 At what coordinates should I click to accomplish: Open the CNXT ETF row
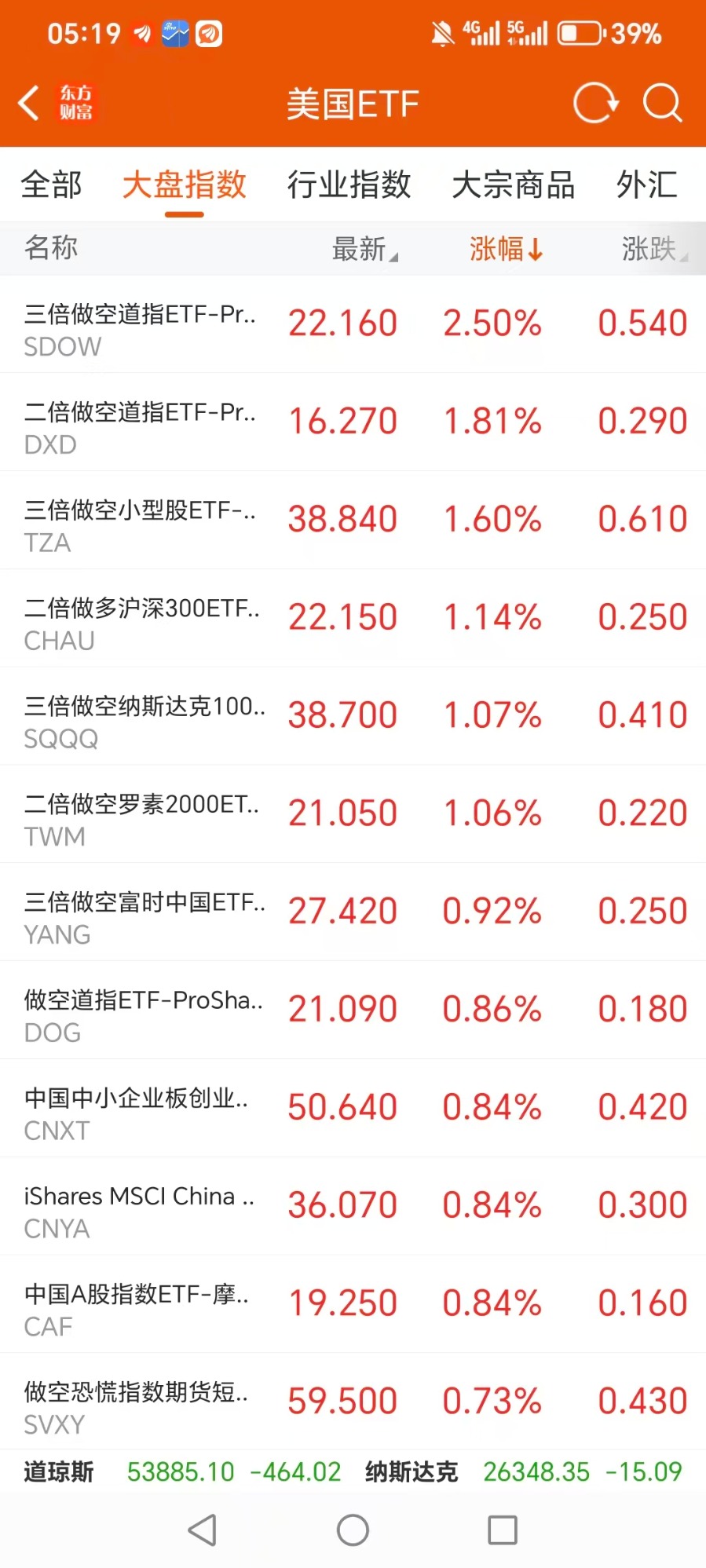353,1108
